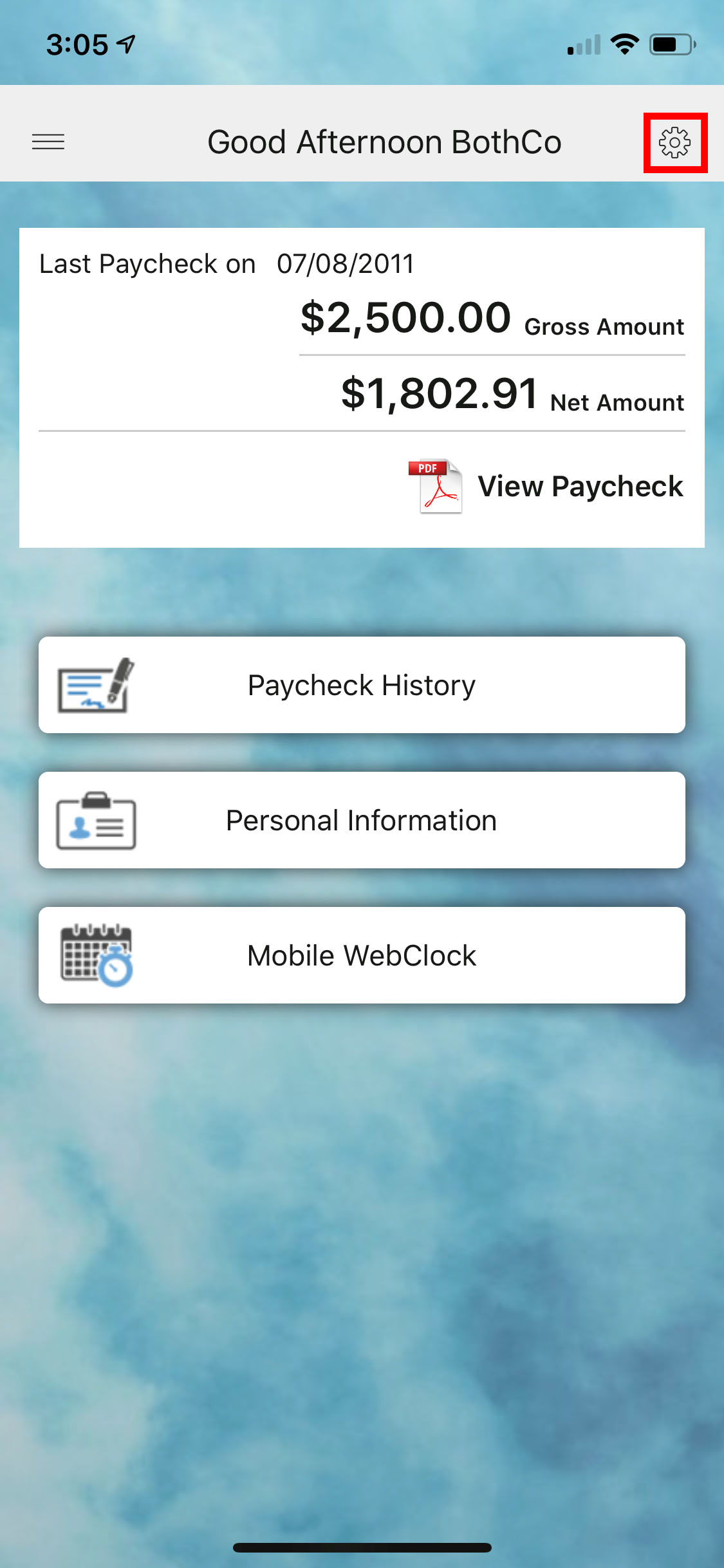
Task: View the paycheck PDF
Action: tap(546, 486)
